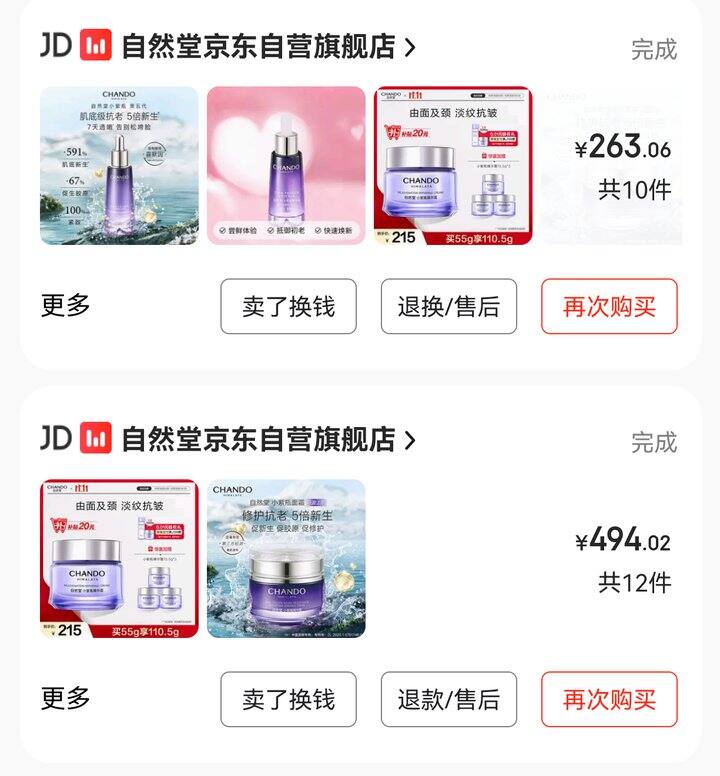
Task: View the cream jar on water splash thumbnail
Action: pyautogui.click(x=286, y=559)
